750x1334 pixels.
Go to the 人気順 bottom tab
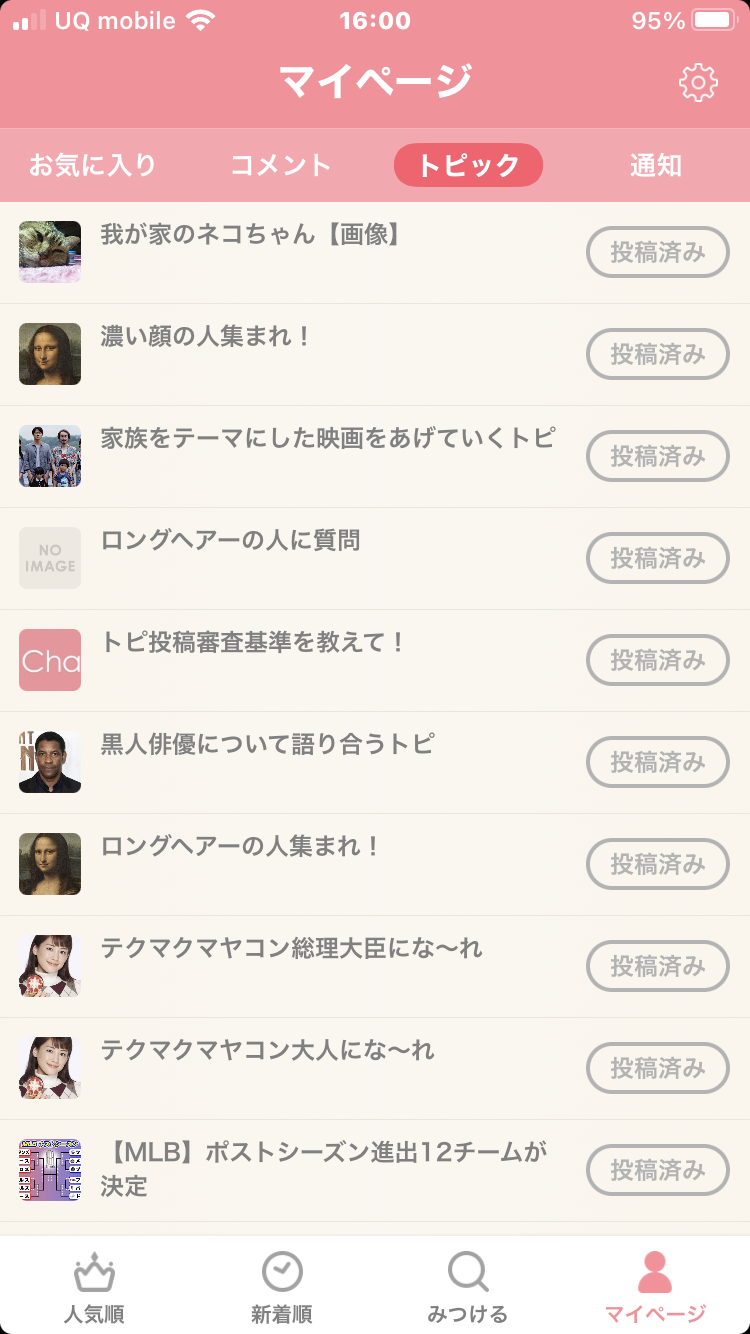[x=94, y=1288]
